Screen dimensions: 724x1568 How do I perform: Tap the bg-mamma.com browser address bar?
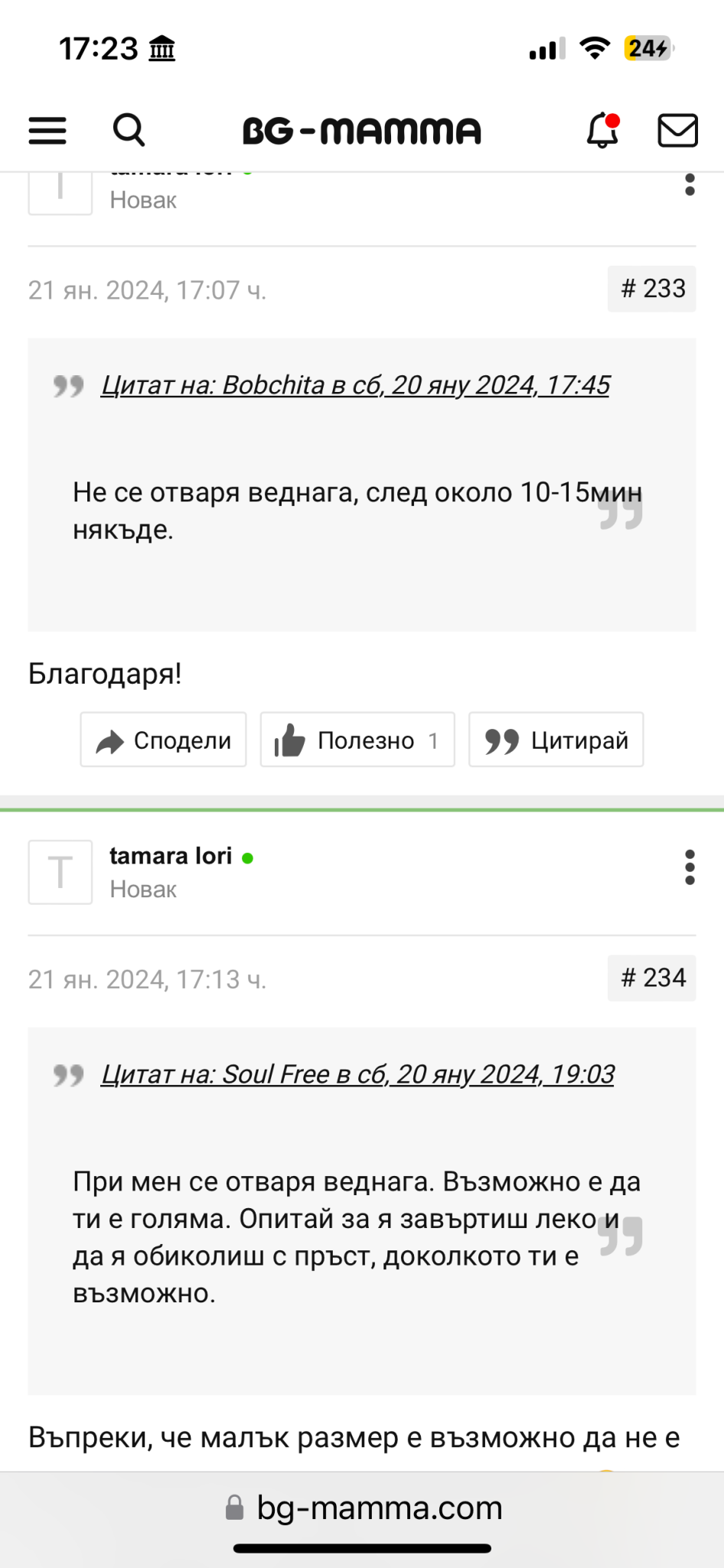[362, 1508]
